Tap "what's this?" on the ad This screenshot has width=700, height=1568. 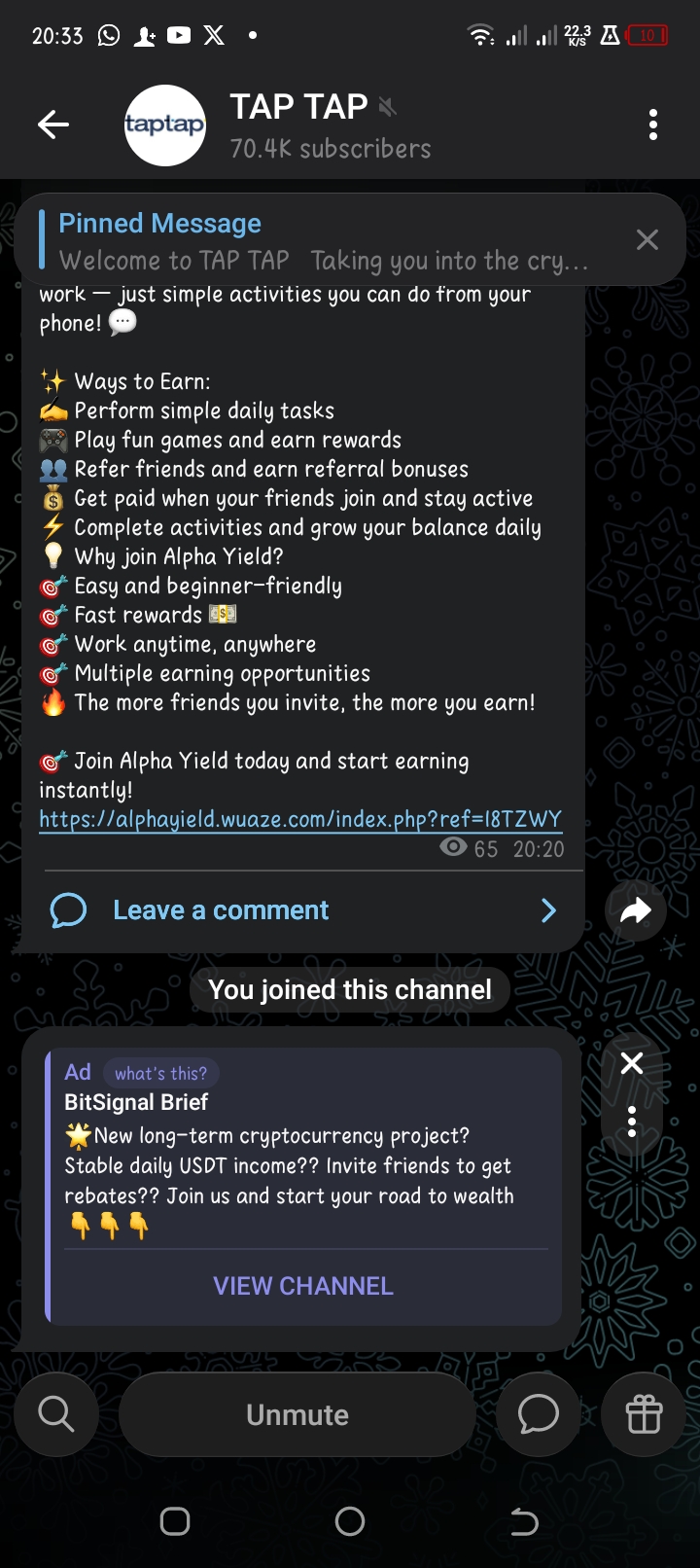click(160, 1073)
